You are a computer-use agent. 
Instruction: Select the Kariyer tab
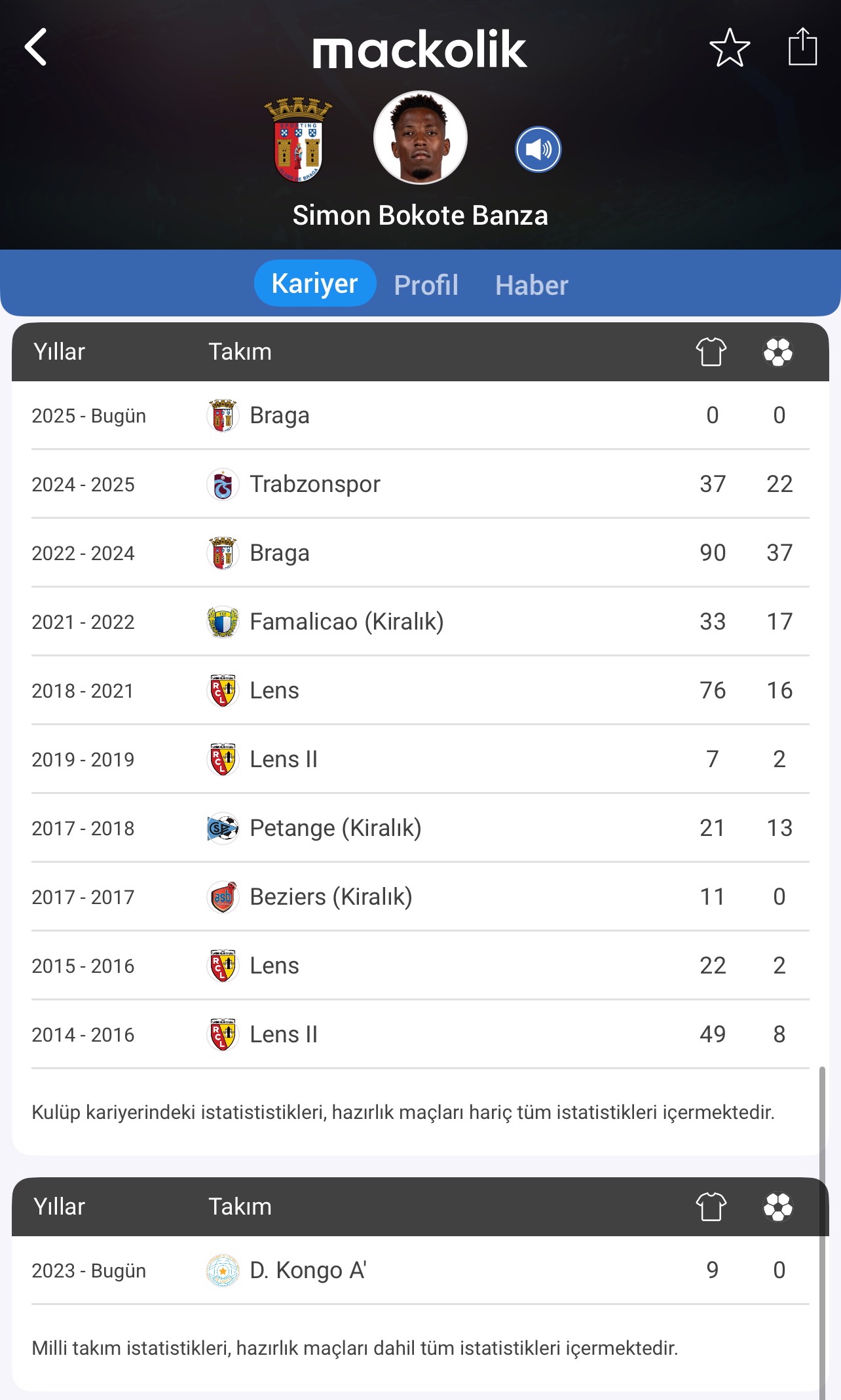click(x=315, y=284)
